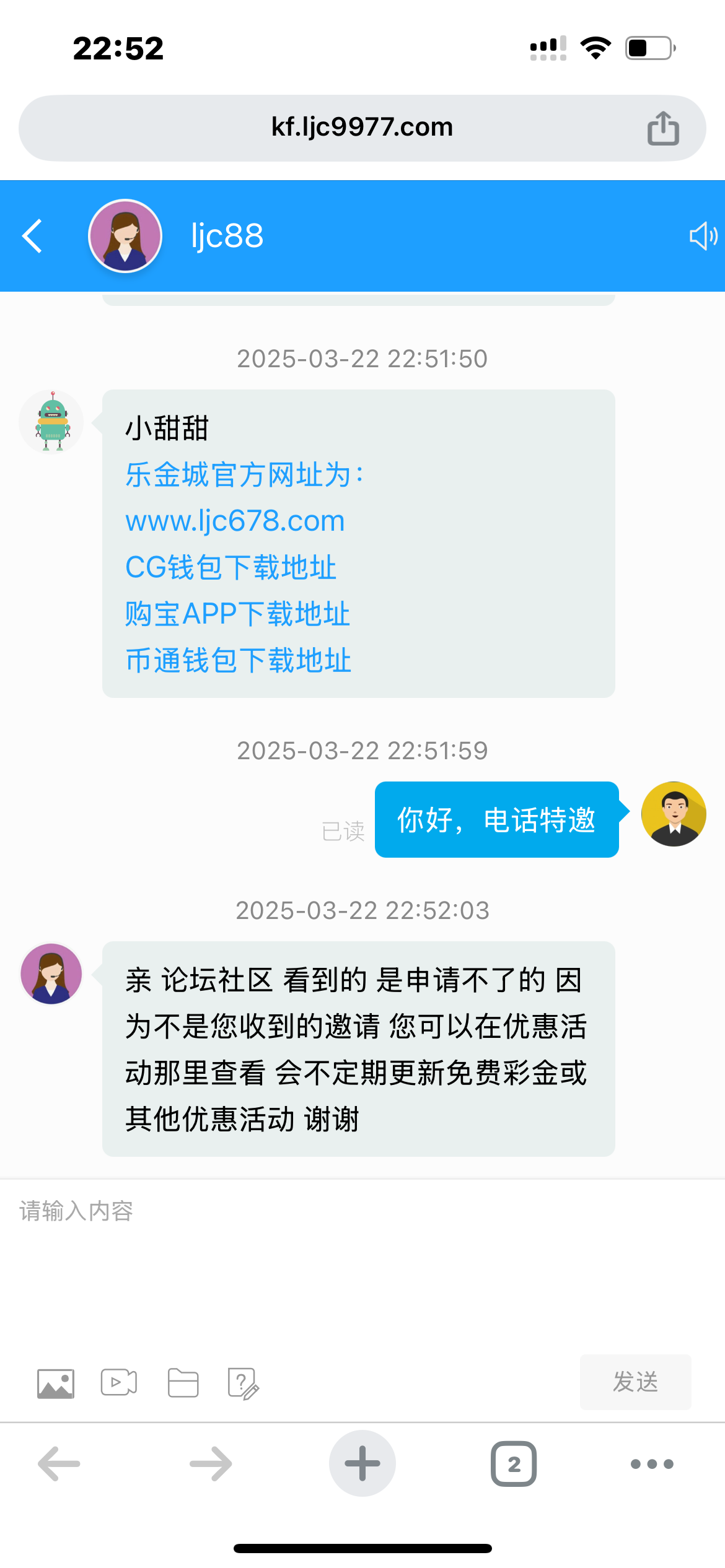Open a new browser tab

(362, 1464)
